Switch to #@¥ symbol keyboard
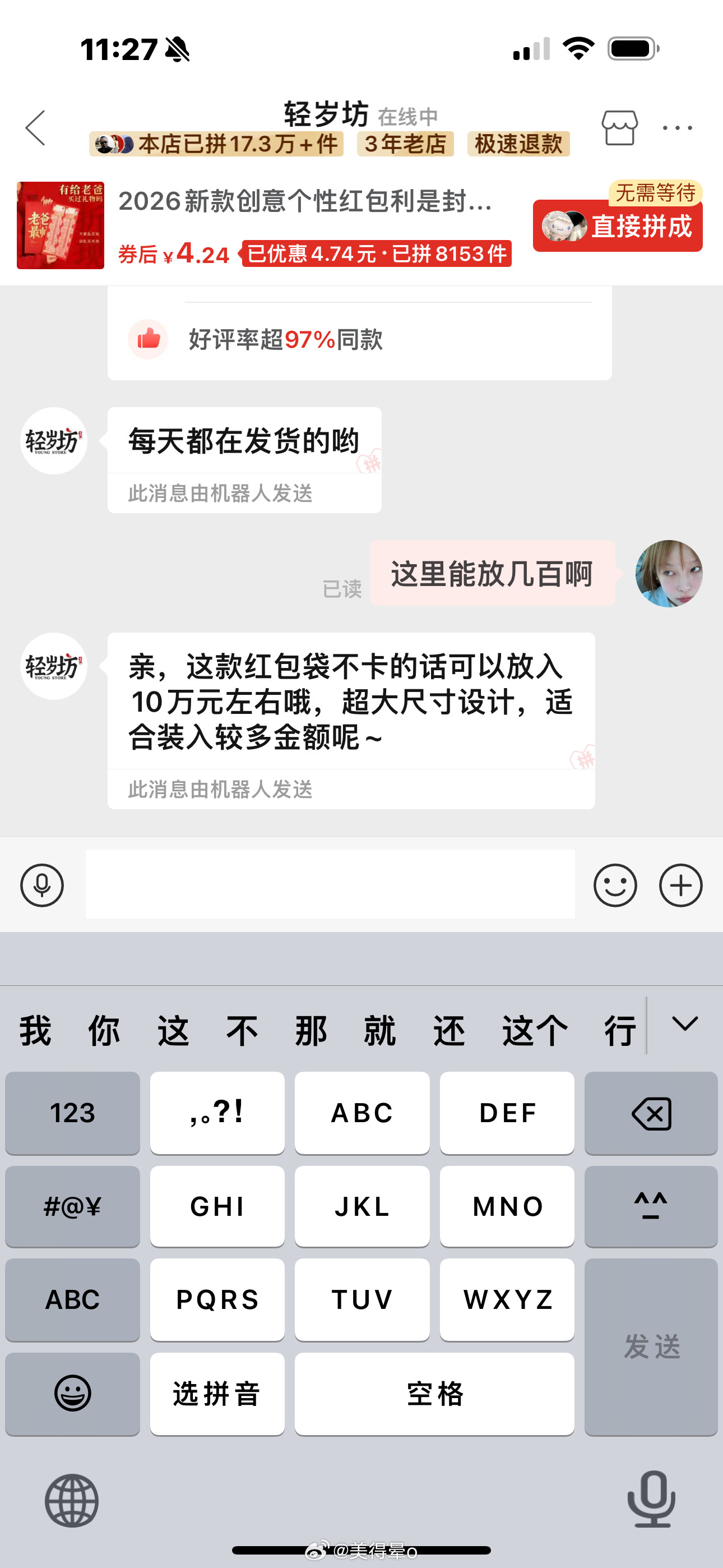The width and height of the screenshot is (723, 1568). coord(72,1206)
